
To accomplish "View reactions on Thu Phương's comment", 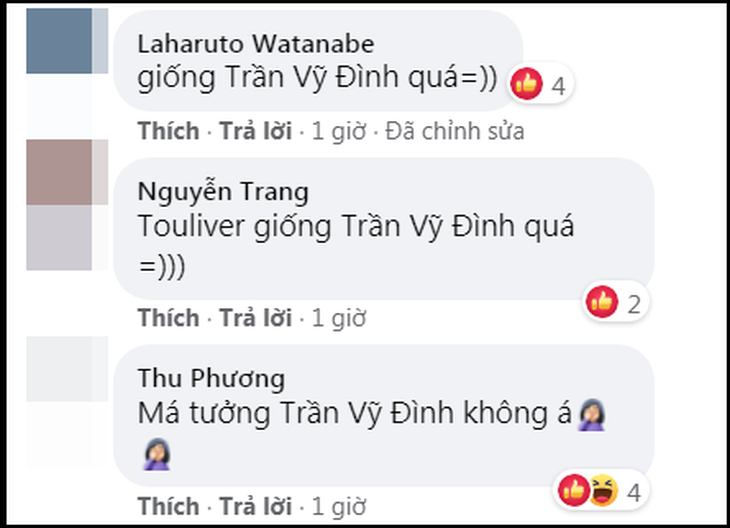I will click(x=603, y=490).
